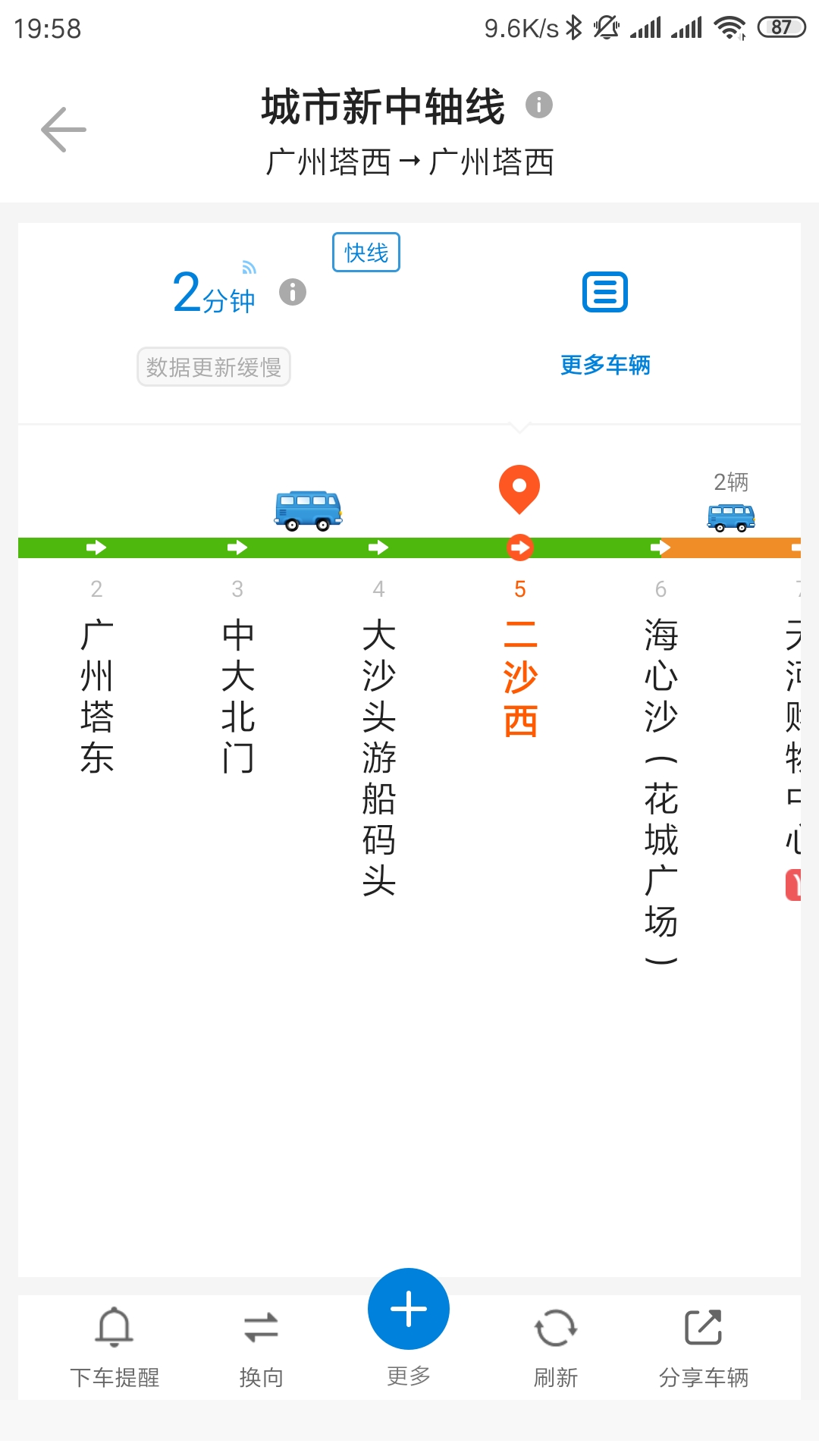Open the blue plus 更多 button
This screenshot has height=1456, width=819.
[x=409, y=1310]
